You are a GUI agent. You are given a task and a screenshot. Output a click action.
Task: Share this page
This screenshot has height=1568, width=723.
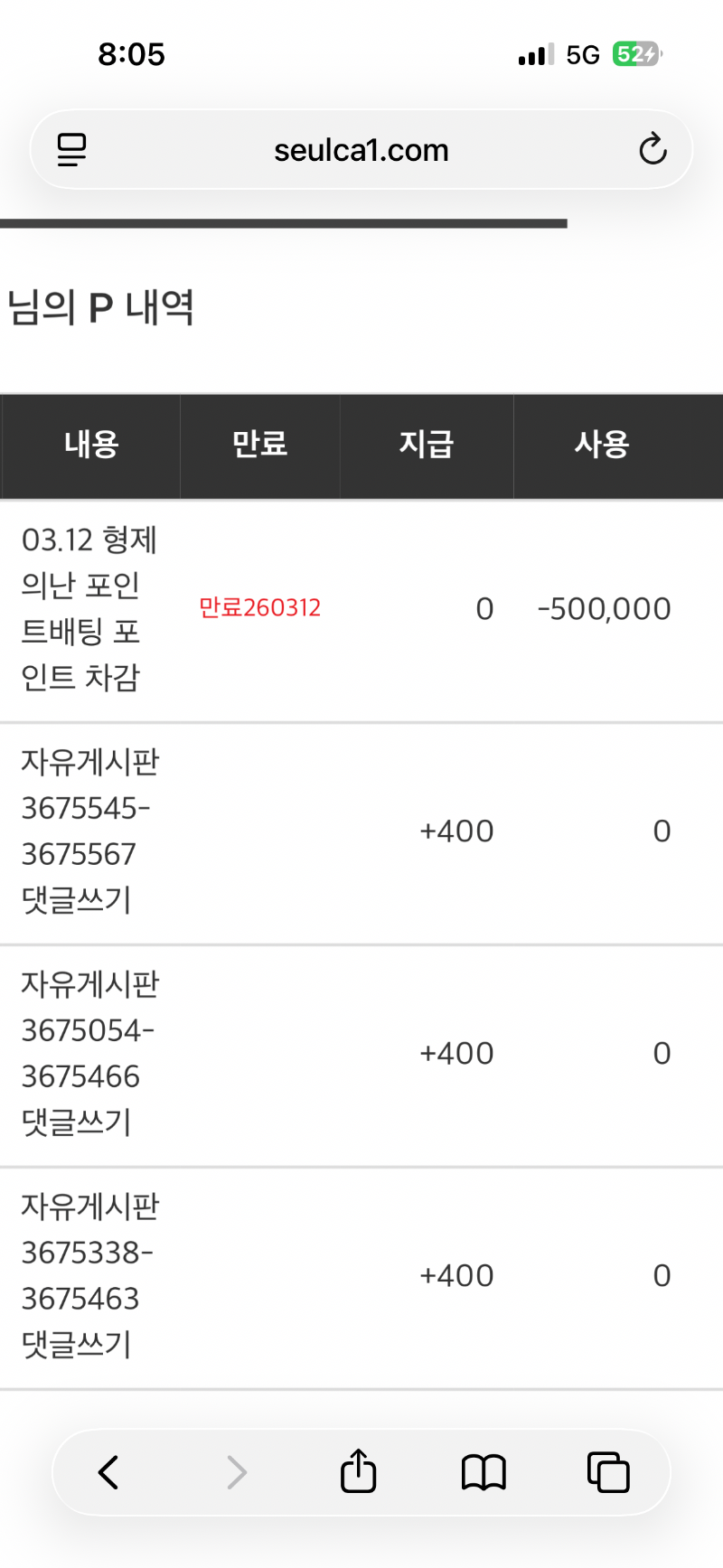[358, 1470]
